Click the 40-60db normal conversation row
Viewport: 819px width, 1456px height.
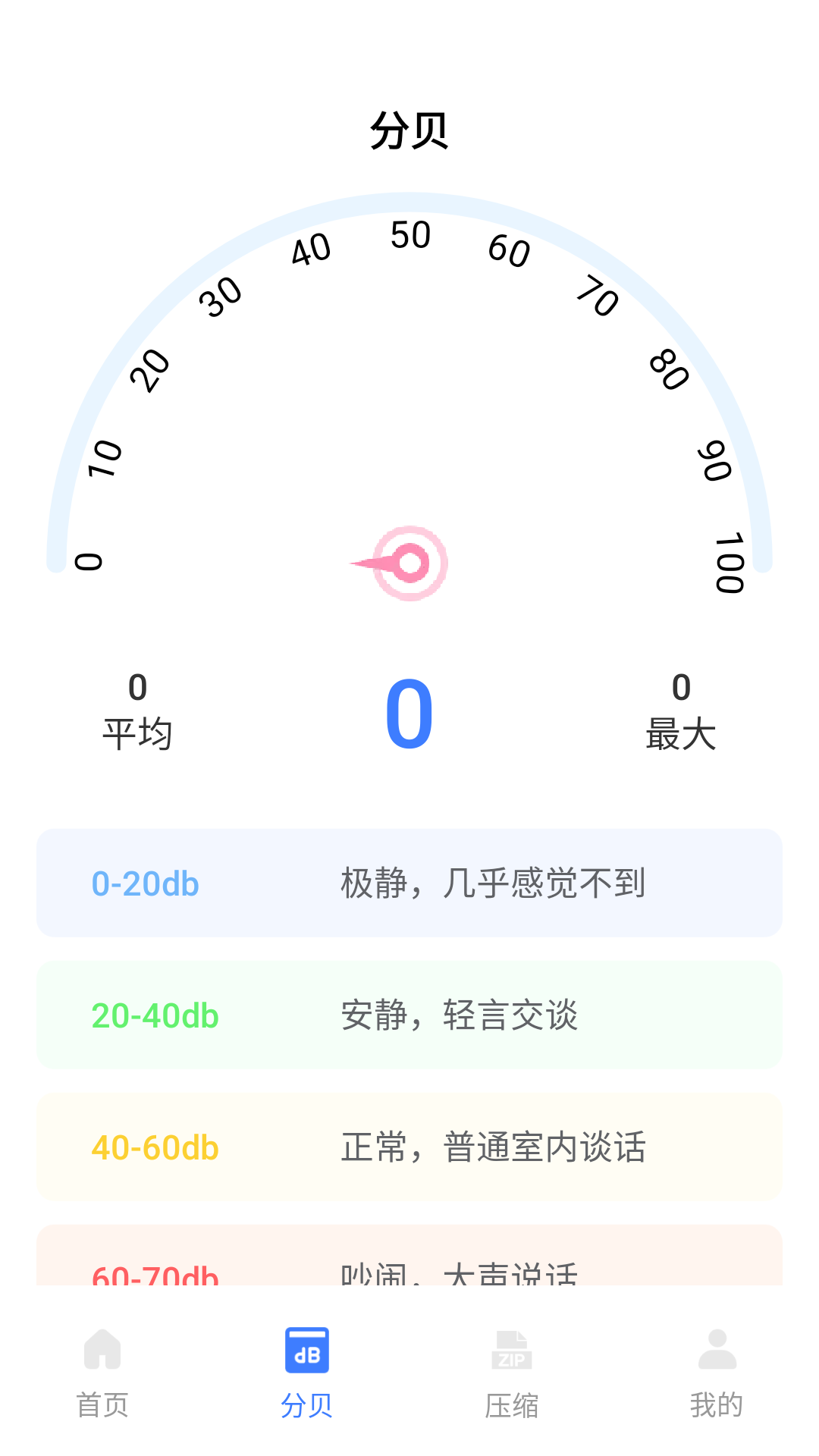tap(409, 1147)
